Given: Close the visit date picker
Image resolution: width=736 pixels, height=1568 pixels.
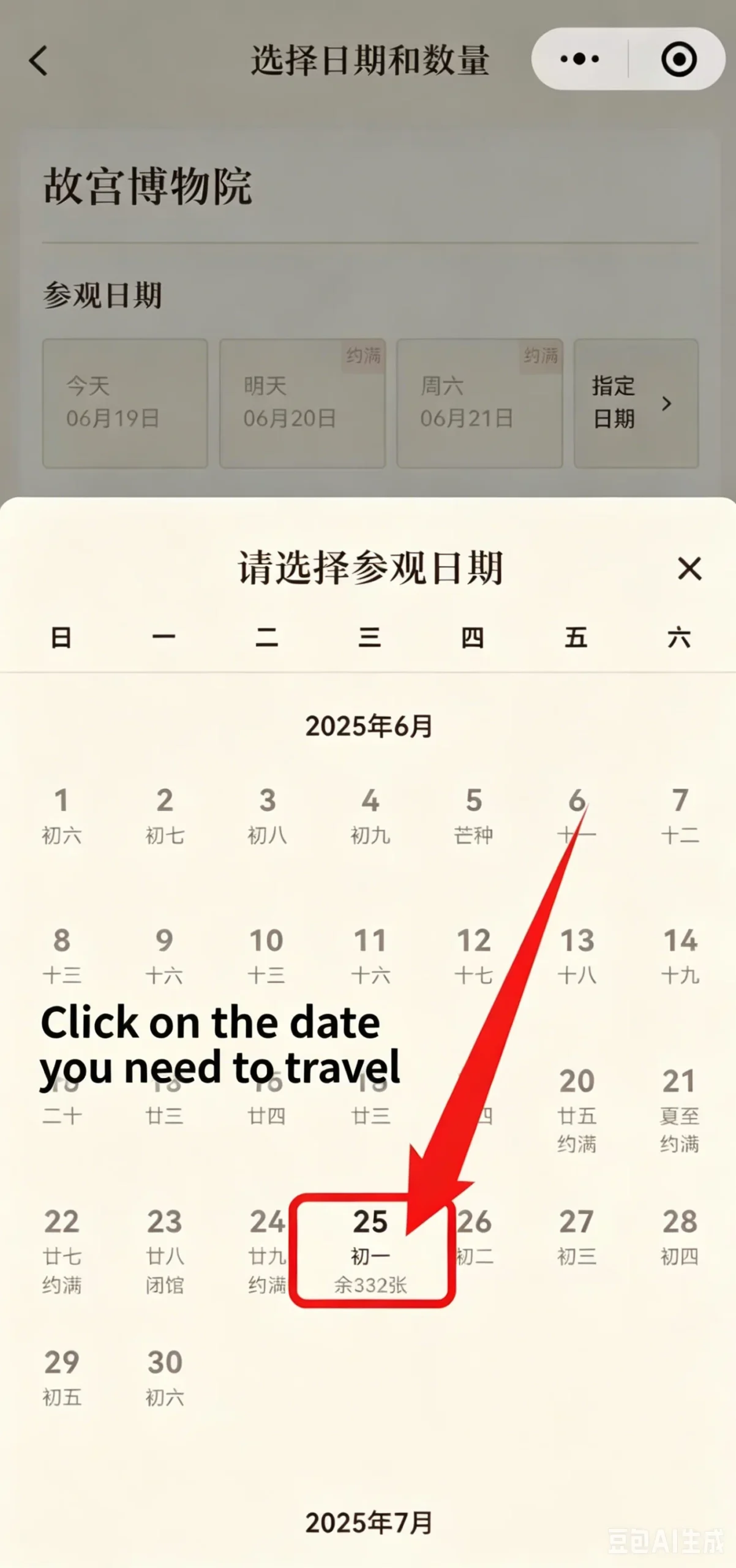Looking at the screenshot, I should point(689,568).
